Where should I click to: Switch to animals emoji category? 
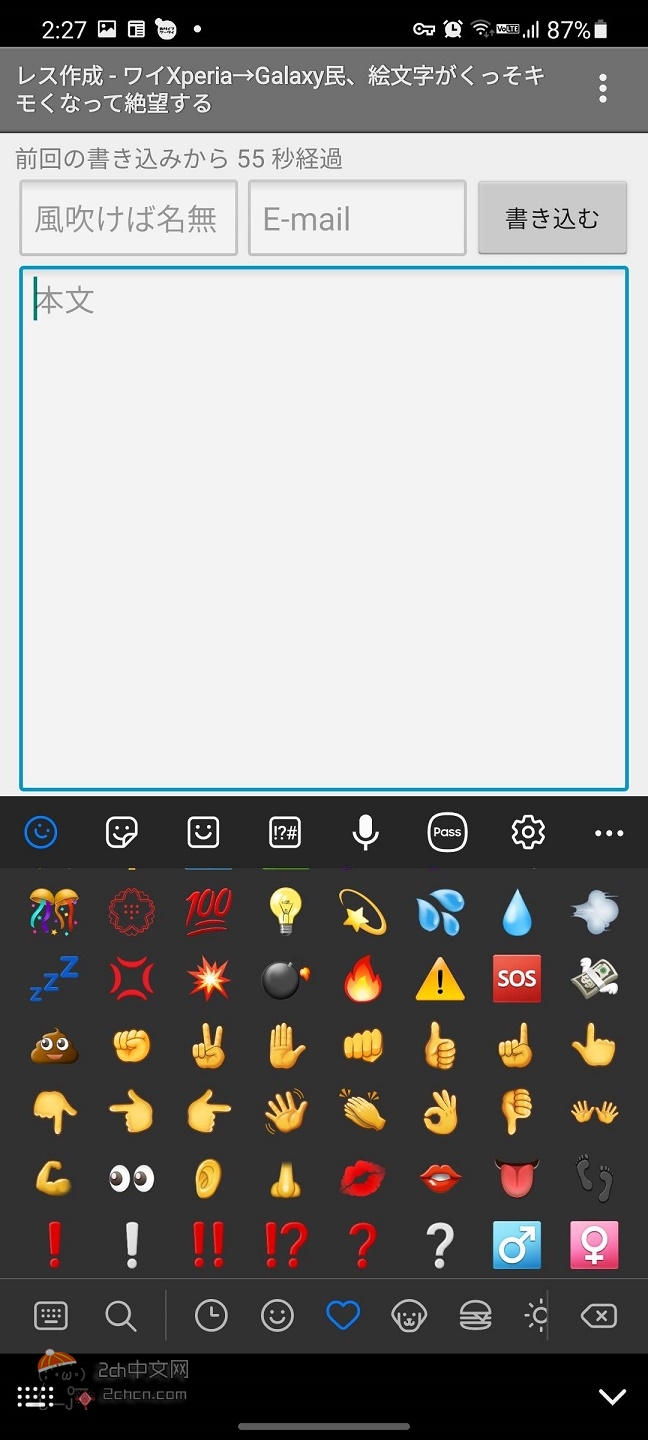pos(409,1316)
